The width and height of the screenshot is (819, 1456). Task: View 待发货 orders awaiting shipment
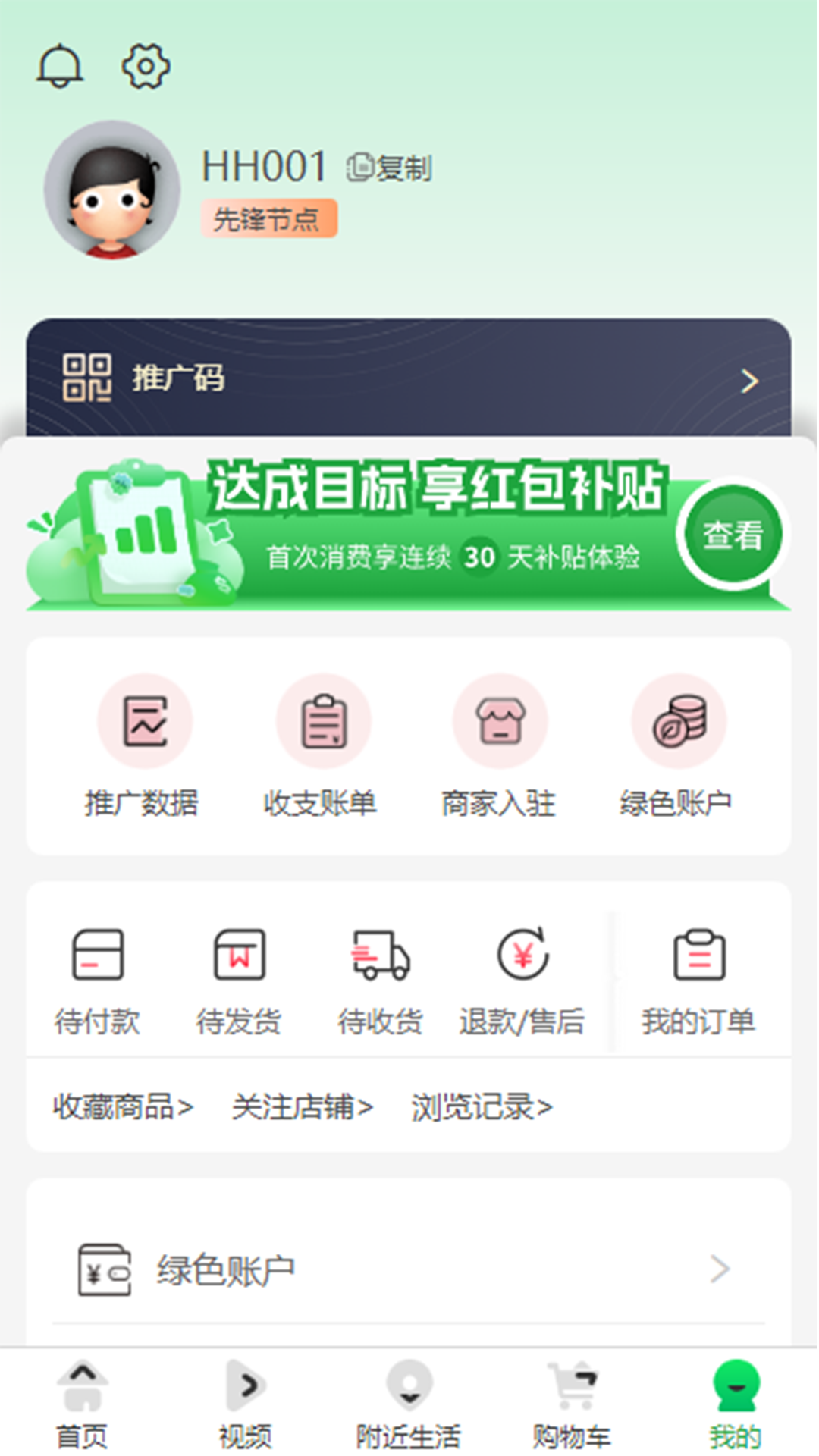click(239, 981)
